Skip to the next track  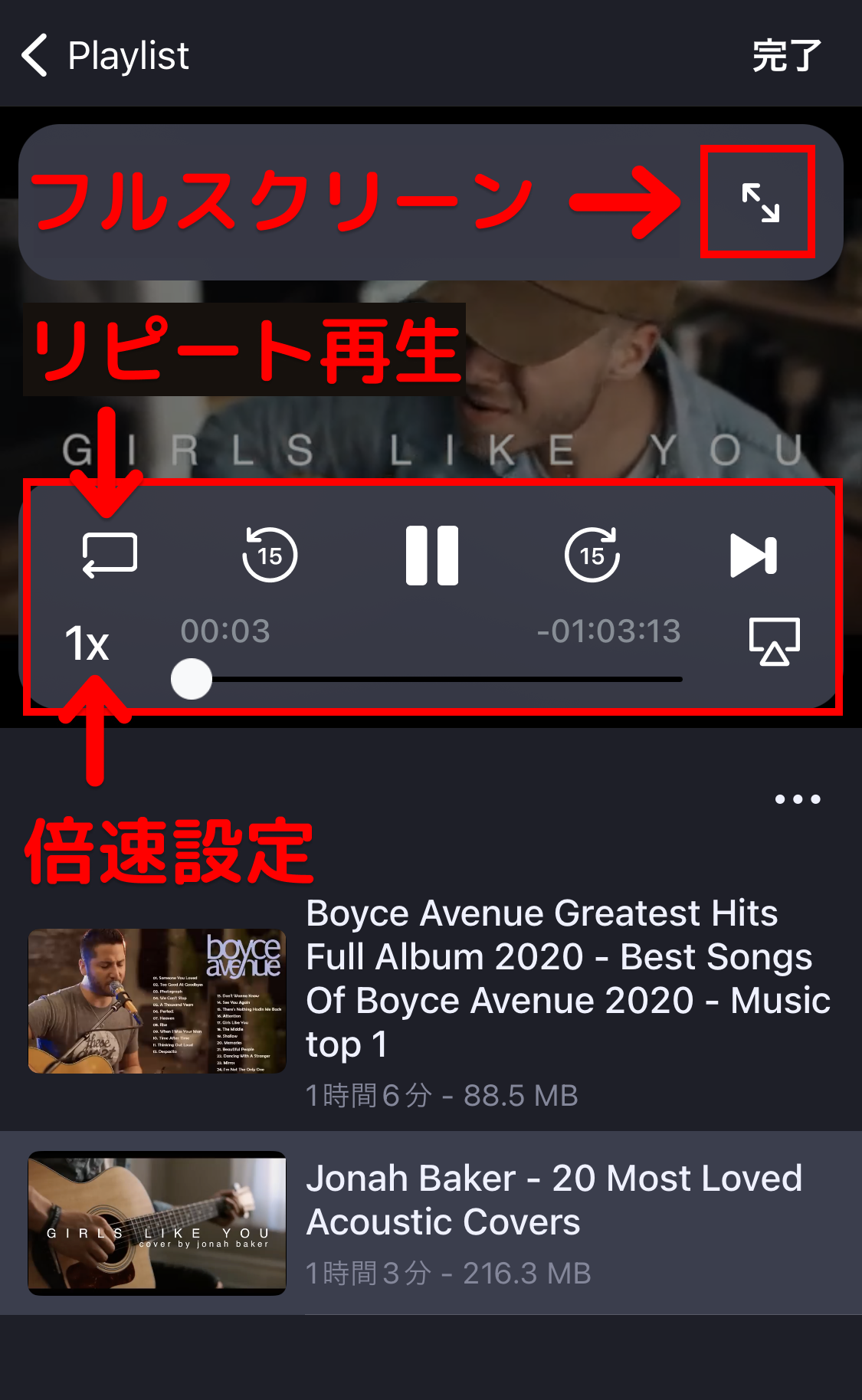click(x=754, y=555)
